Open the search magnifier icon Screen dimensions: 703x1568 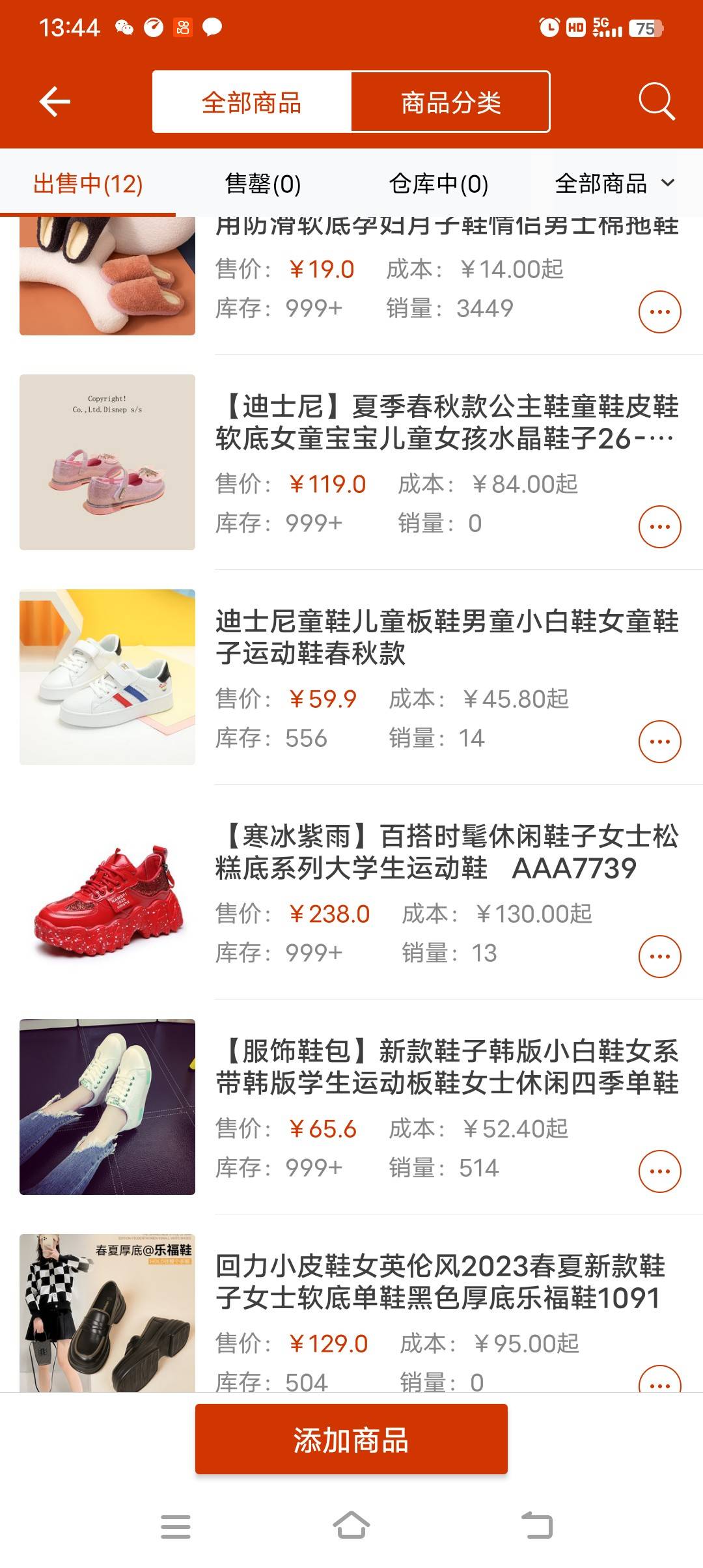coord(656,102)
